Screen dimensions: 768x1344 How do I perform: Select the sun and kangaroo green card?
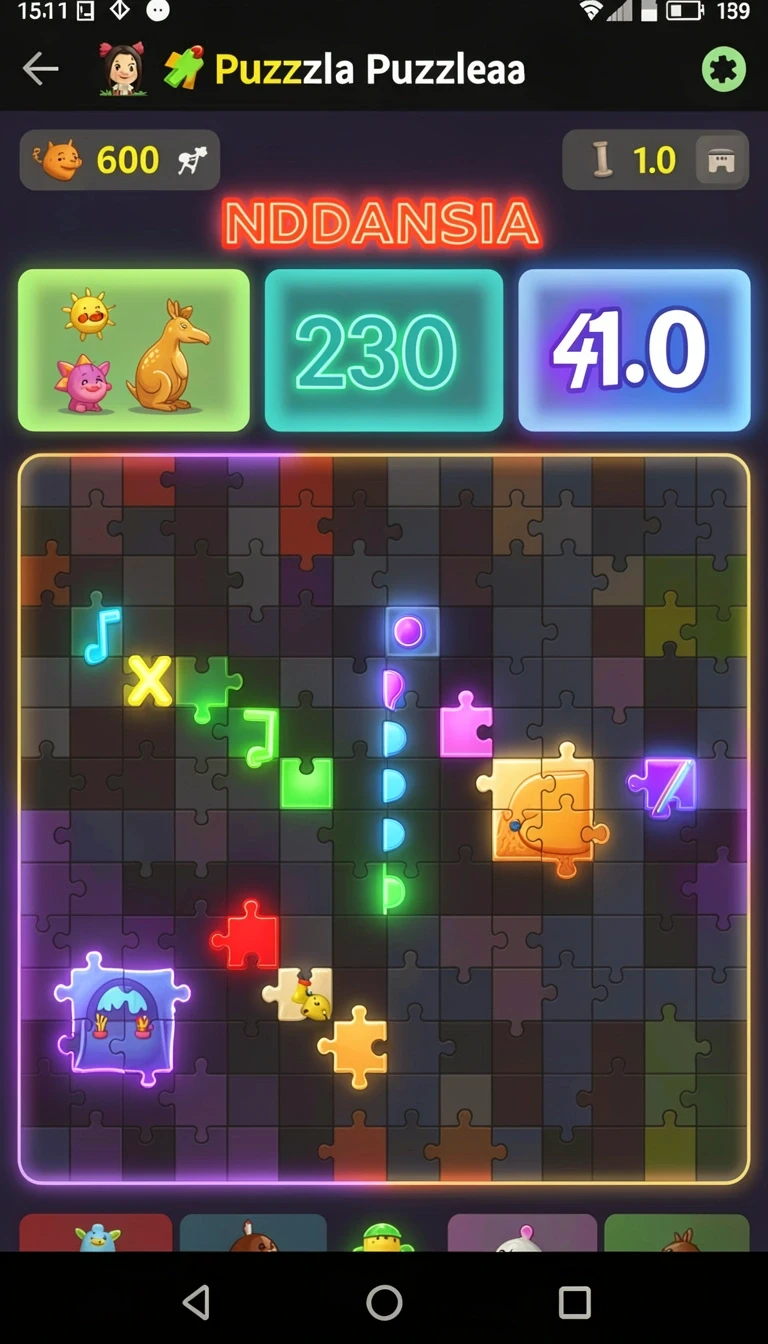(x=134, y=350)
